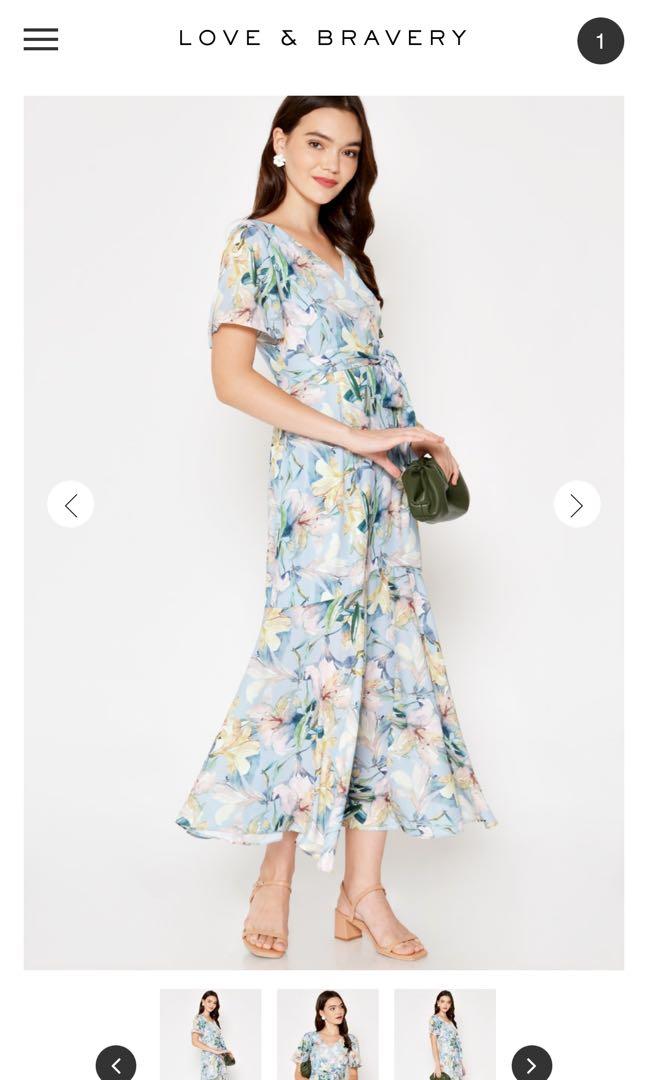
Task: Show the previous photo on the main image
Action: coord(71,505)
